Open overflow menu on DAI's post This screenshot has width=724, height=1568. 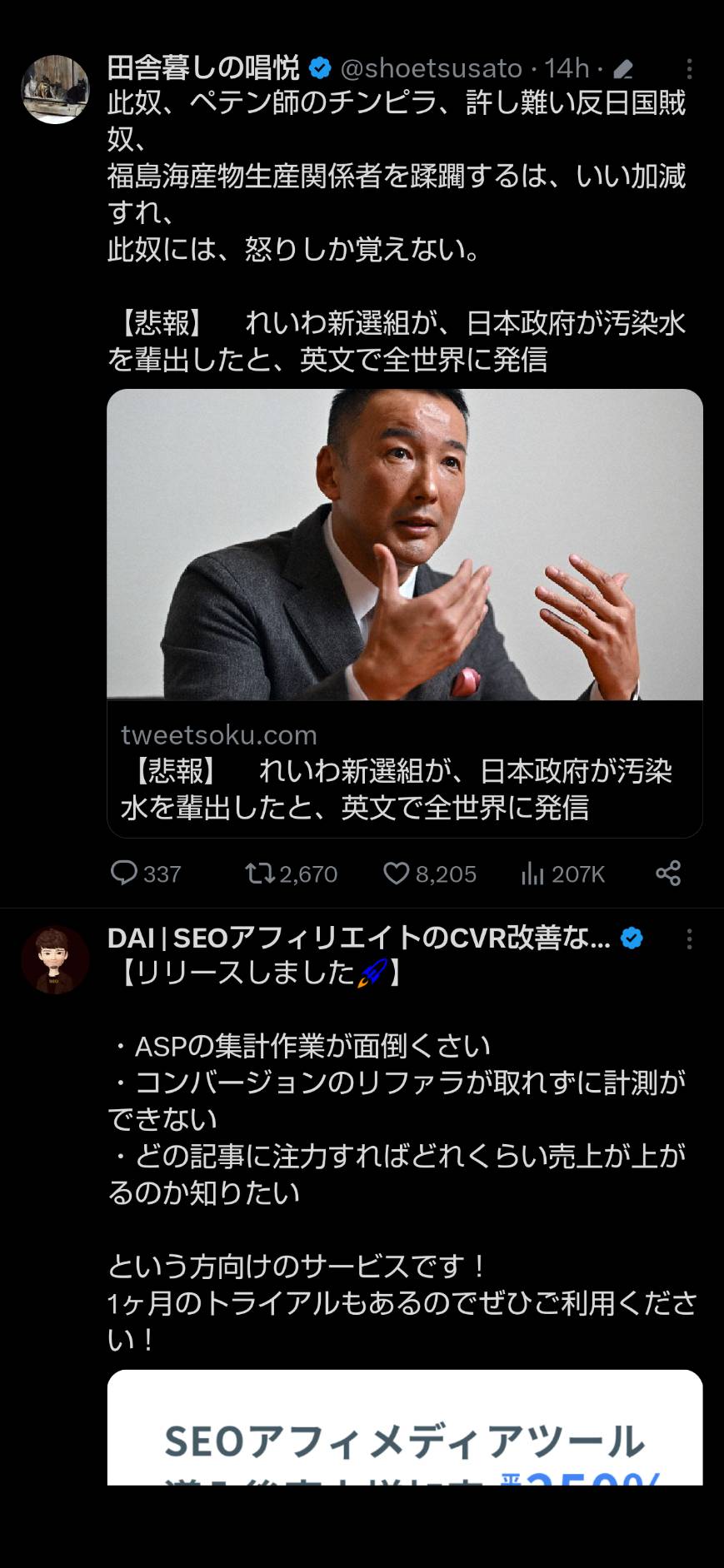click(689, 939)
